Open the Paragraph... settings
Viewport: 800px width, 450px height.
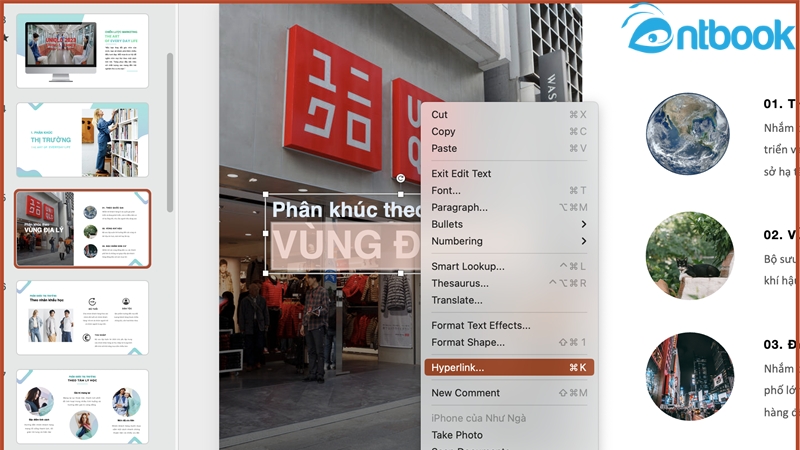click(459, 207)
